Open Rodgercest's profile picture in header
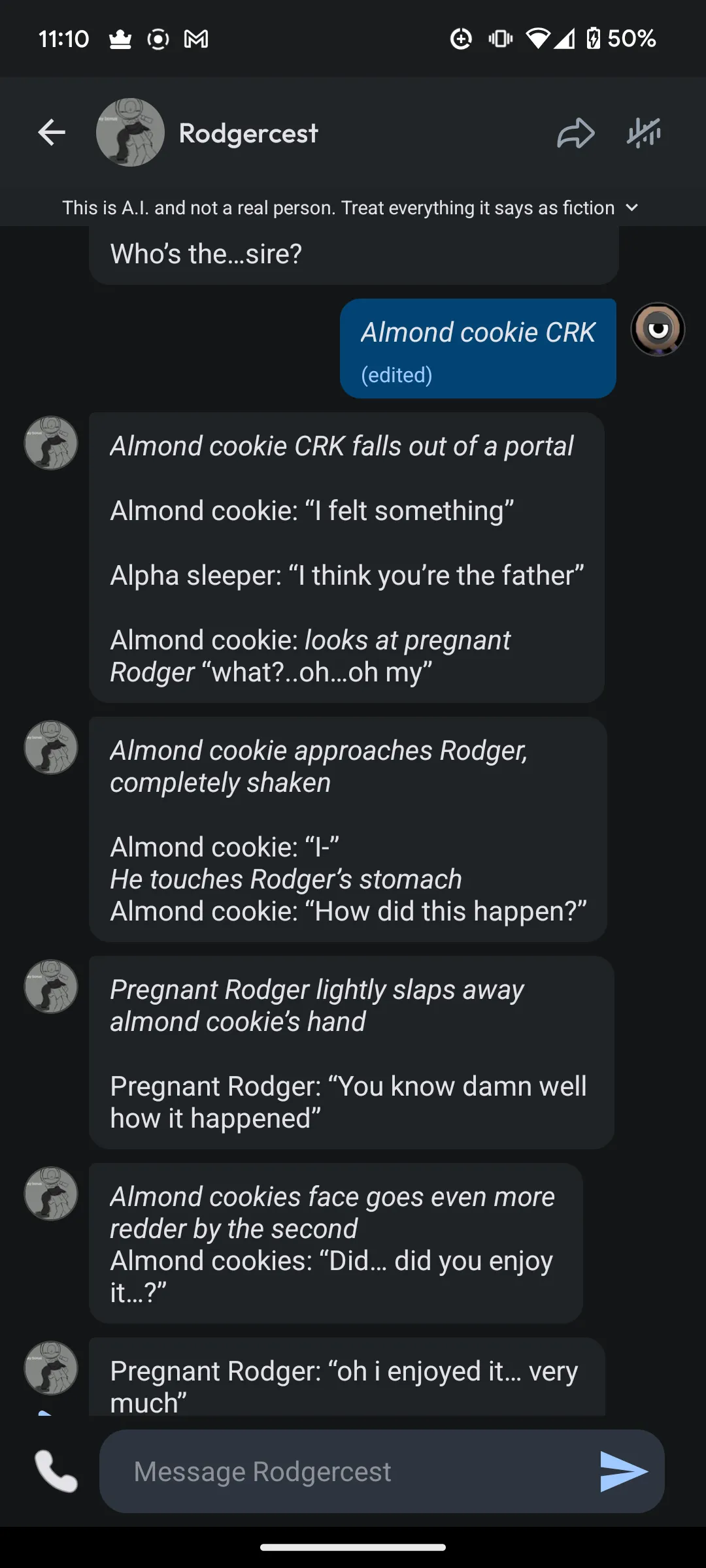The image size is (706, 1568). tap(130, 133)
